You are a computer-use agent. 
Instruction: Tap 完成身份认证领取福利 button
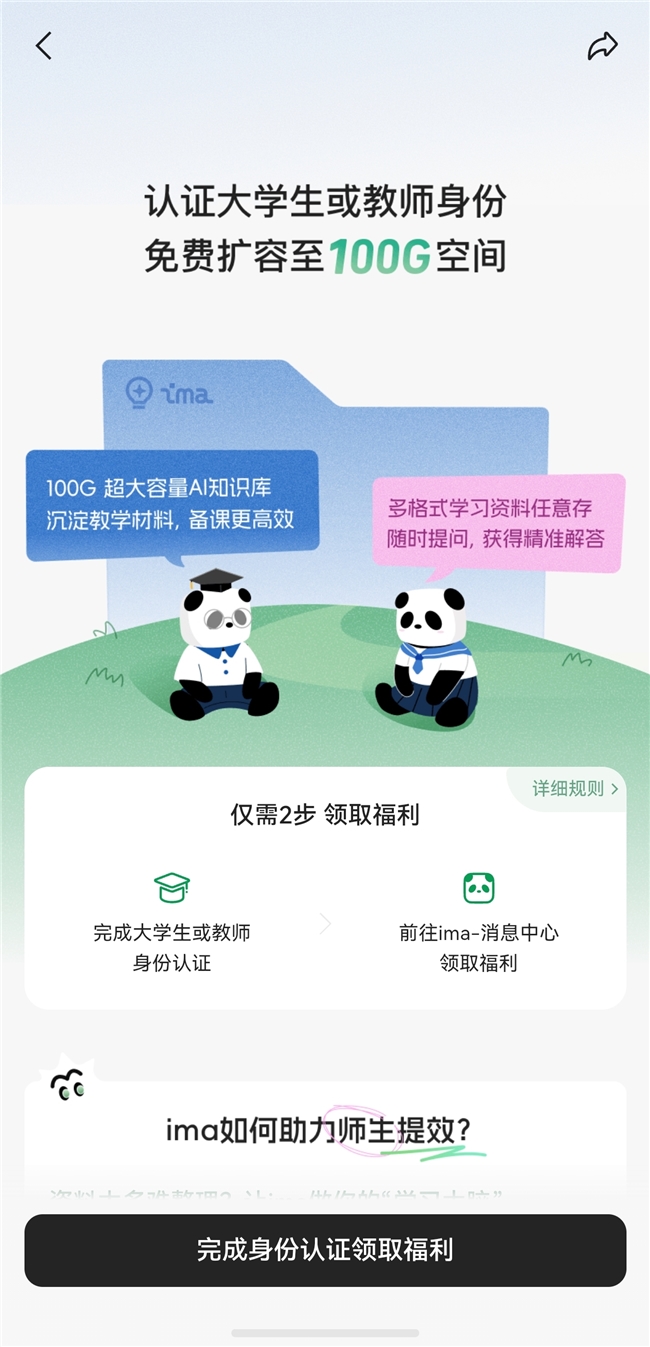point(325,1250)
